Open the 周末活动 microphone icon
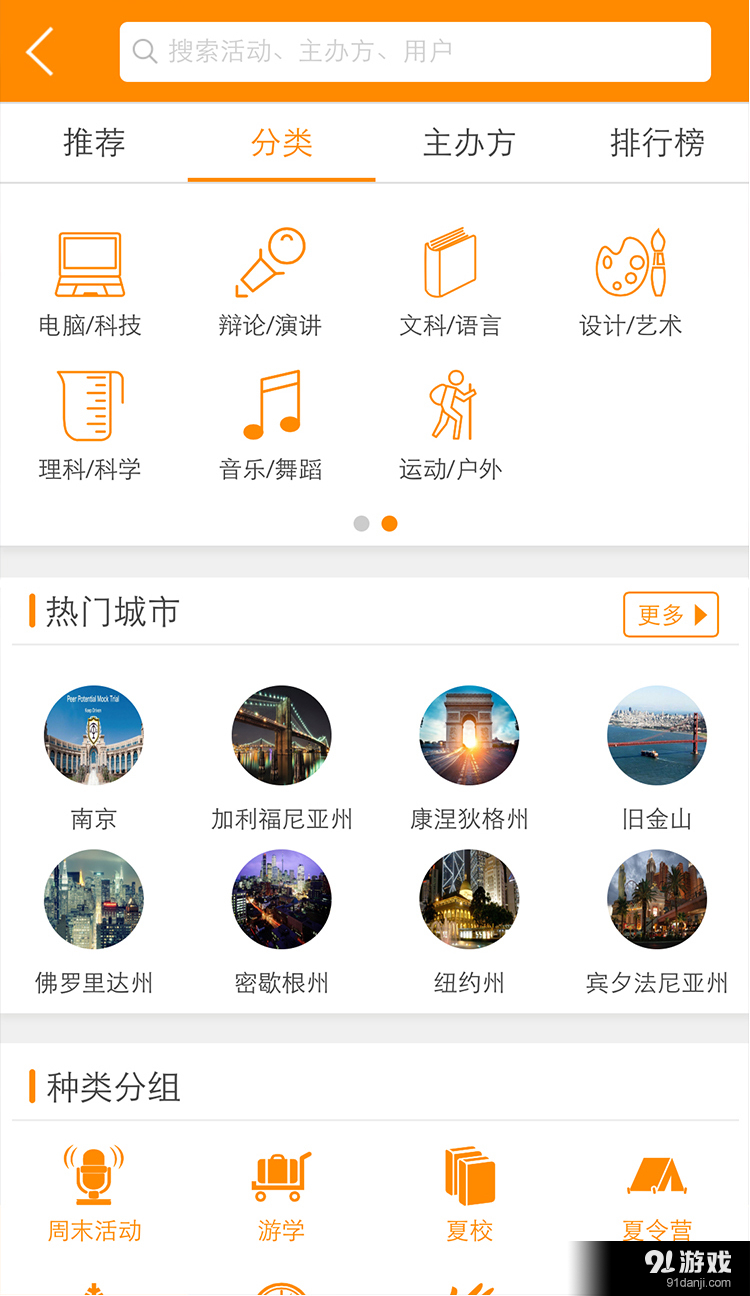Image resolution: width=750 pixels, height=1296 pixels. (x=93, y=1174)
